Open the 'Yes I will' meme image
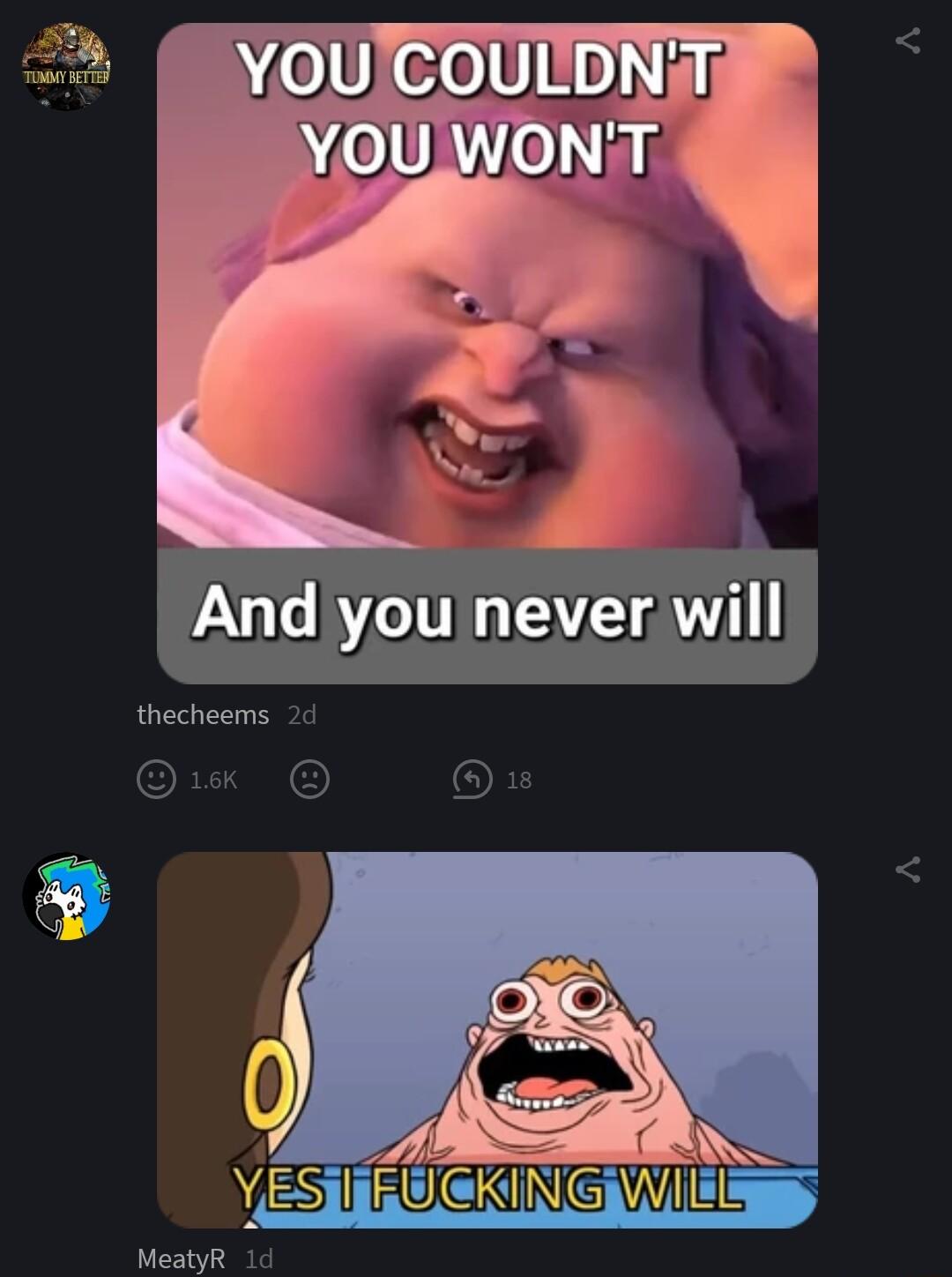This screenshot has width=952, height=1277. tap(487, 1039)
